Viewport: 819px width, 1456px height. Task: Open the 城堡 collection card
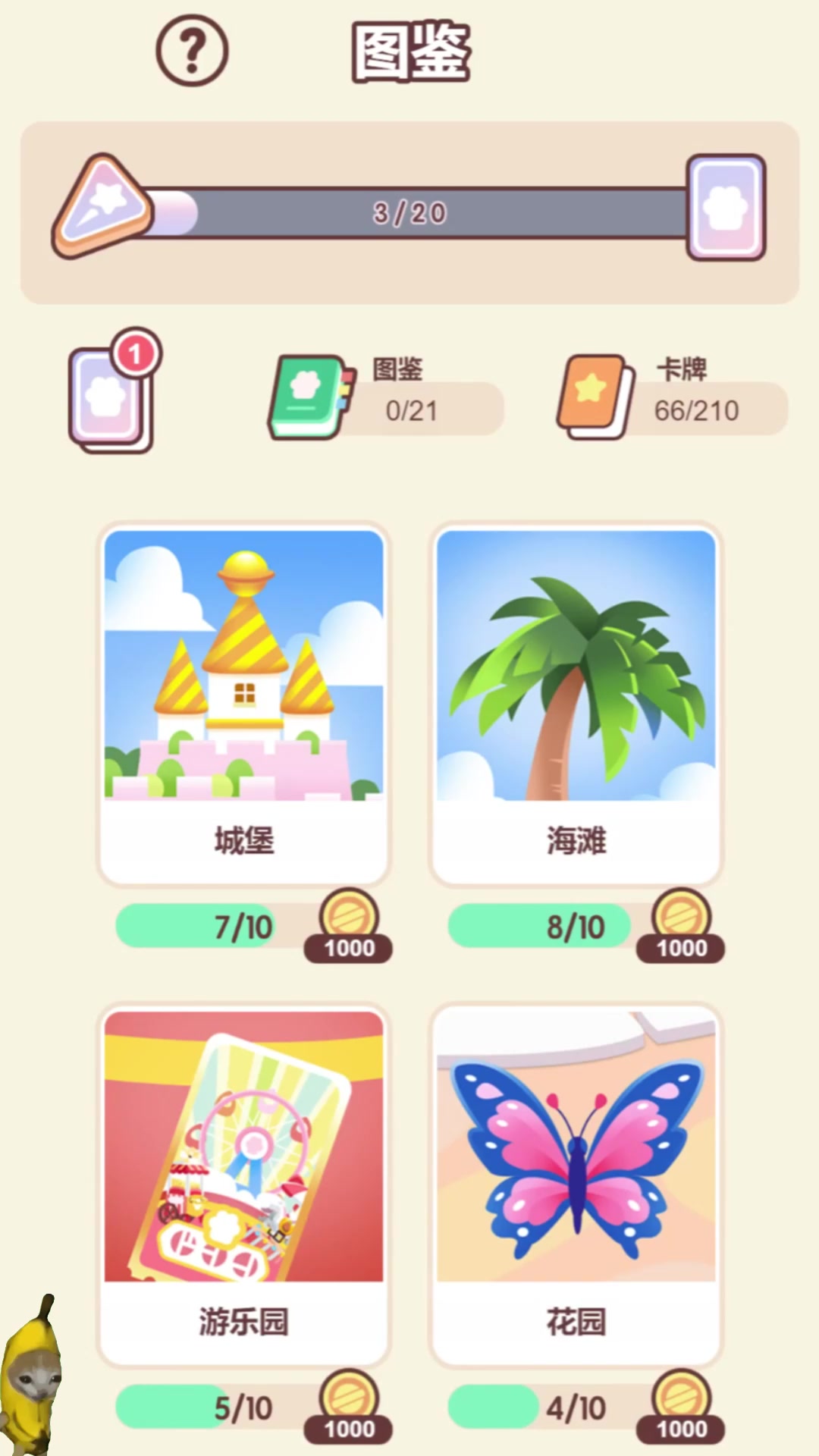point(243,703)
